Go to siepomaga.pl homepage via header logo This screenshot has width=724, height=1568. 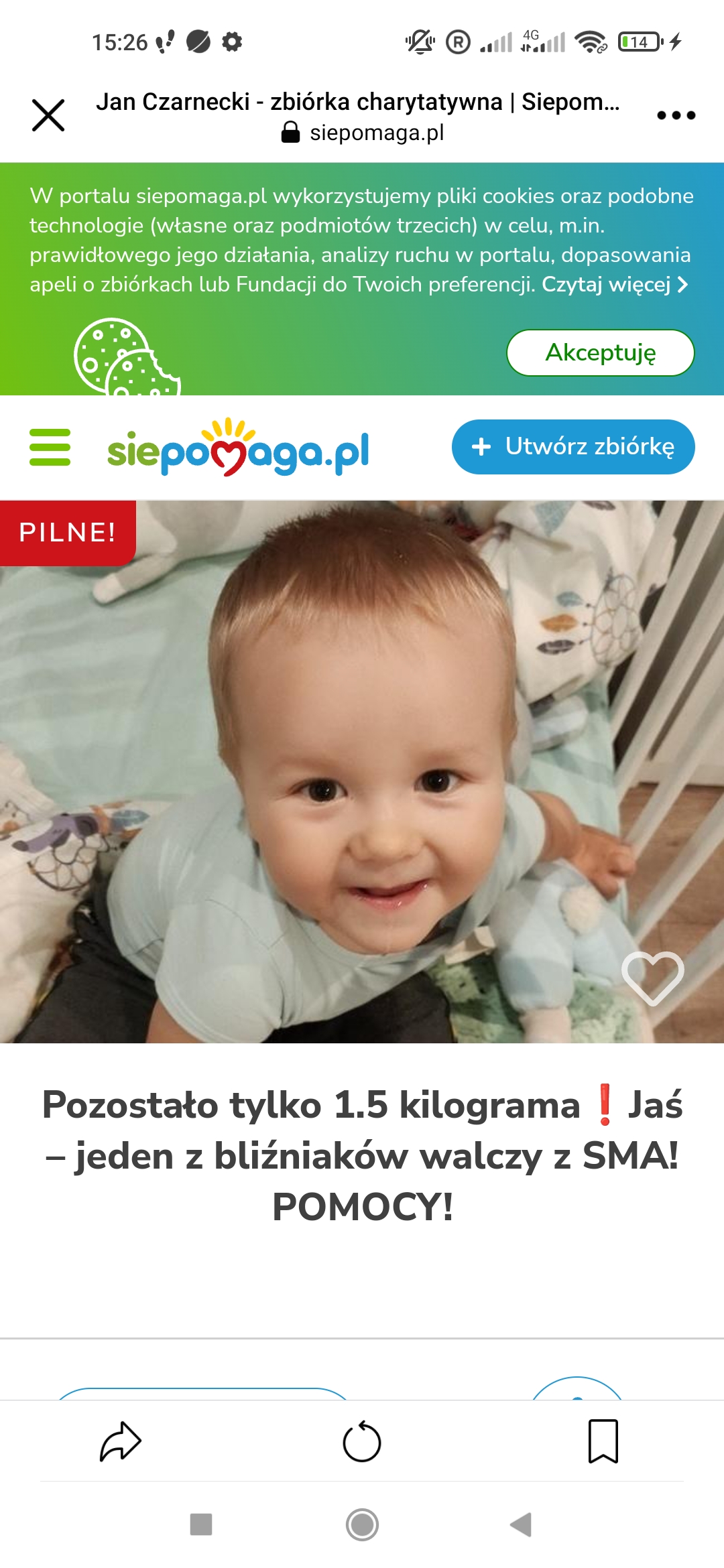[238, 448]
